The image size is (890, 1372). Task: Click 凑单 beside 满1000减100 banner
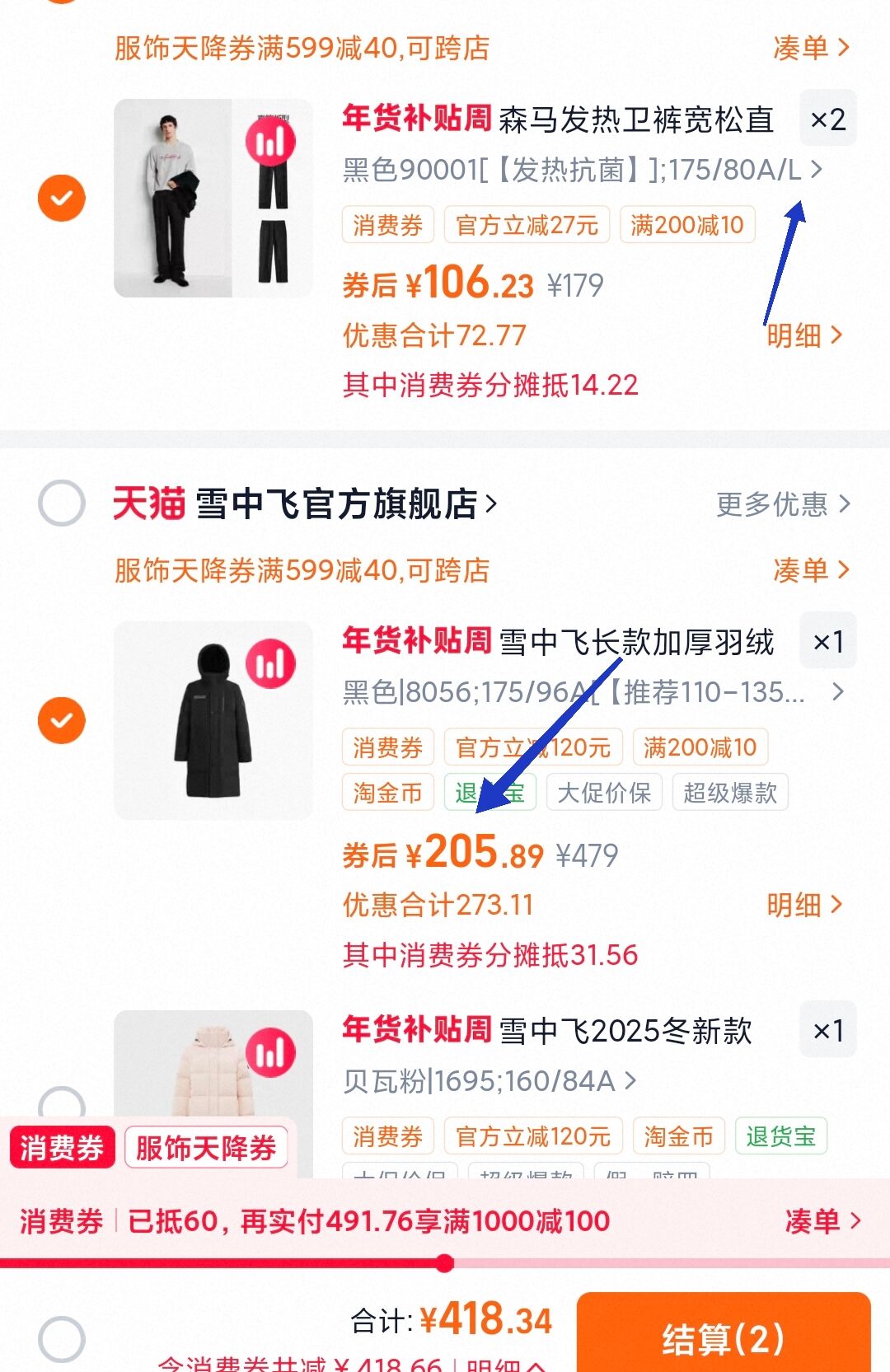816,1222
